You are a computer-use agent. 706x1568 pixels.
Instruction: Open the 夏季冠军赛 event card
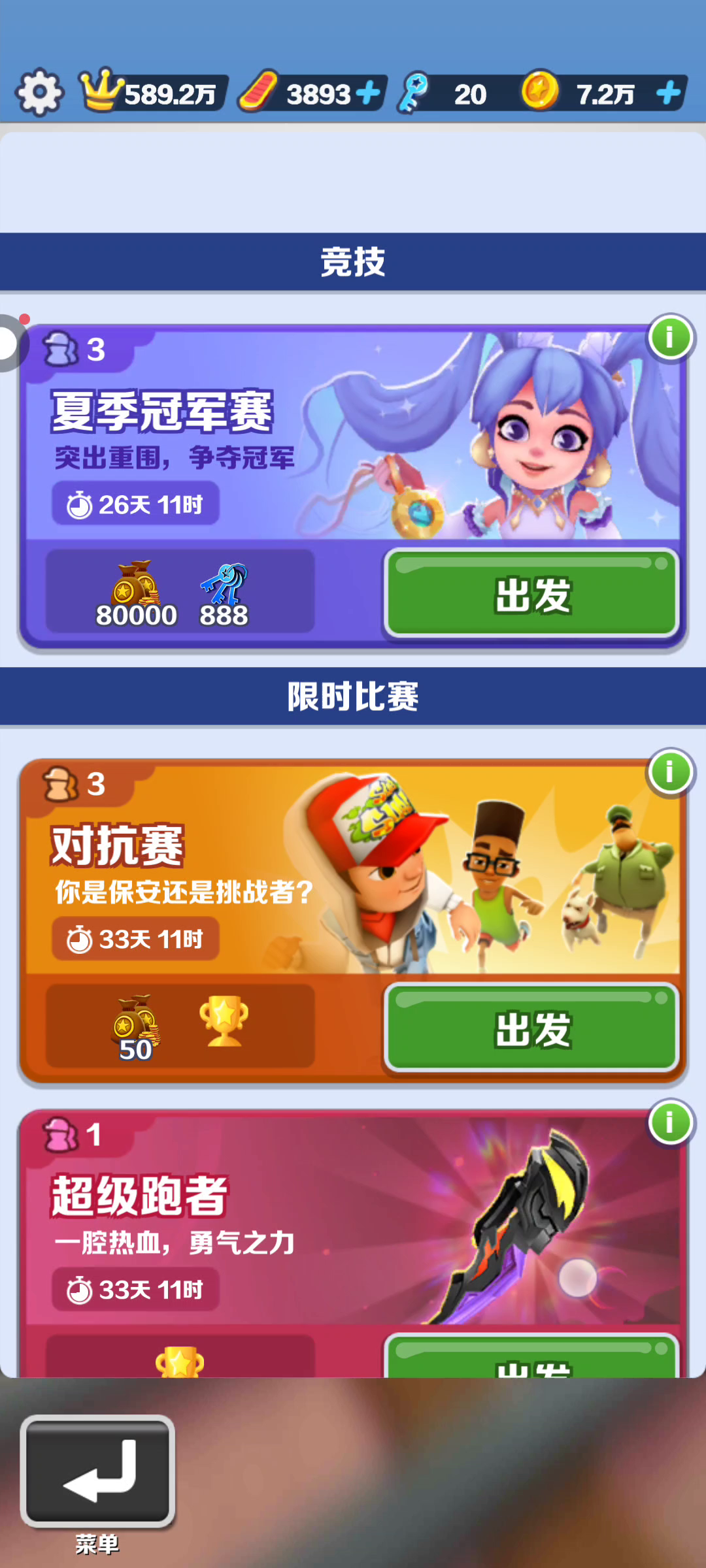(x=353, y=485)
